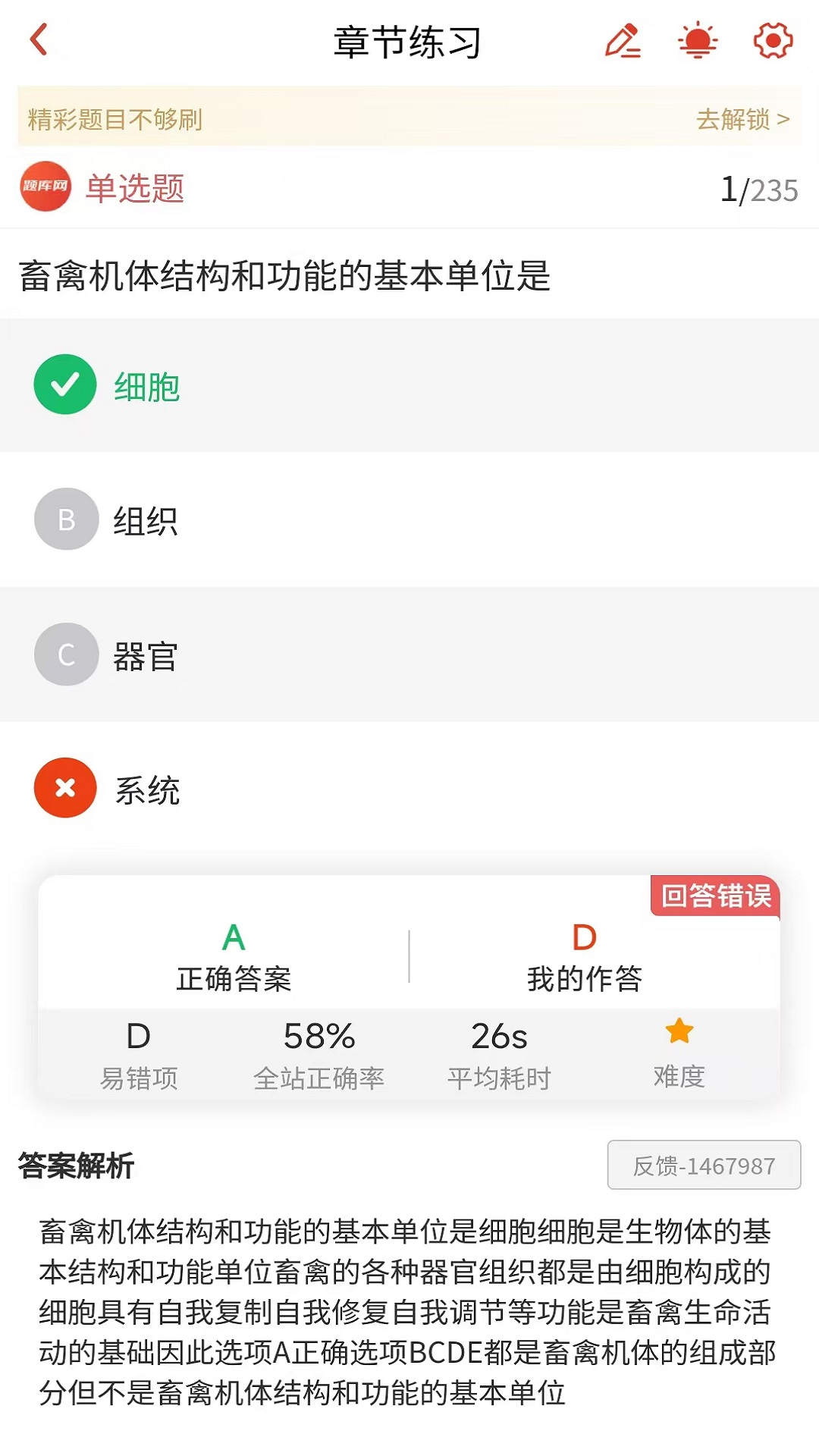This screenshot has height=1456, width=819.
Task: Tap the pencil edit icon in the header
Action: click(x=622, y=42)
